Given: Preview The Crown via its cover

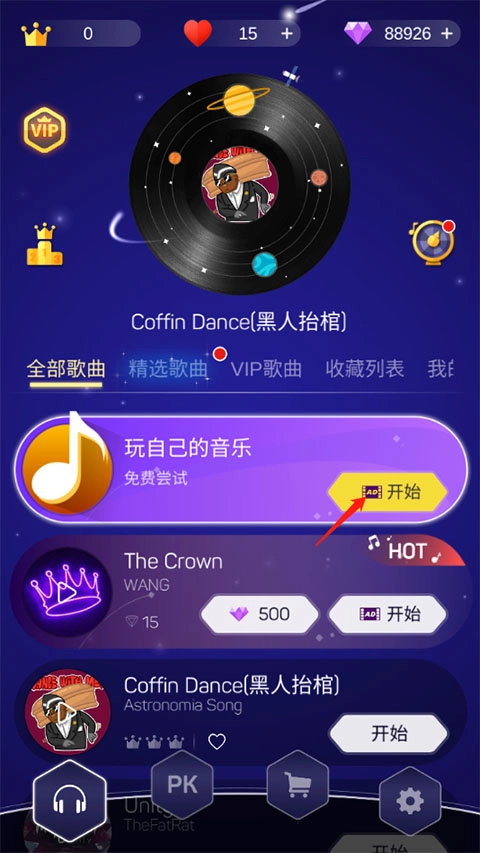Looking at the screenshot, I should pos(64,592).
